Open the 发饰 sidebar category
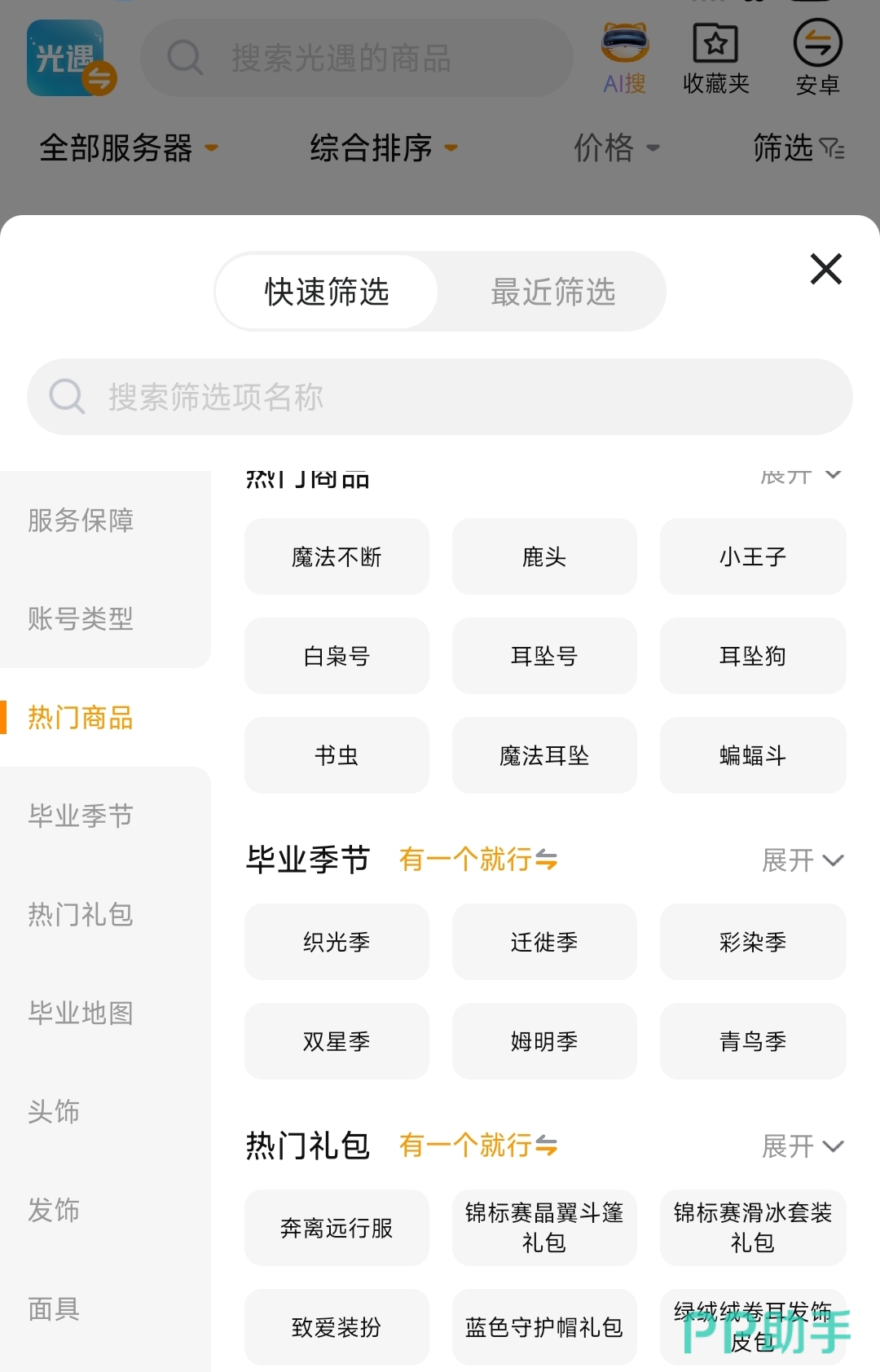The image size is (880, 1372). (54, 1210)
